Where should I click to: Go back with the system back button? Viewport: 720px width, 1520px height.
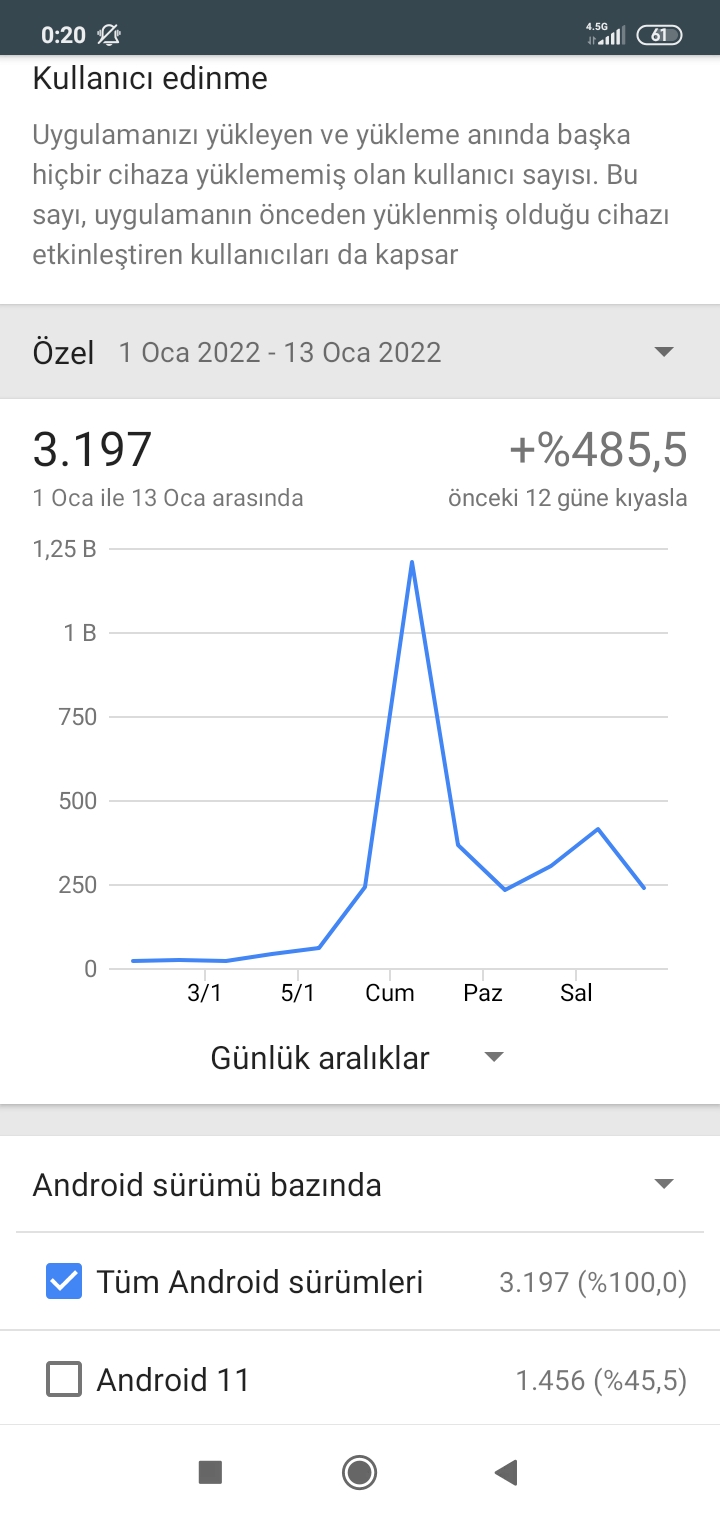(506, 1472)
